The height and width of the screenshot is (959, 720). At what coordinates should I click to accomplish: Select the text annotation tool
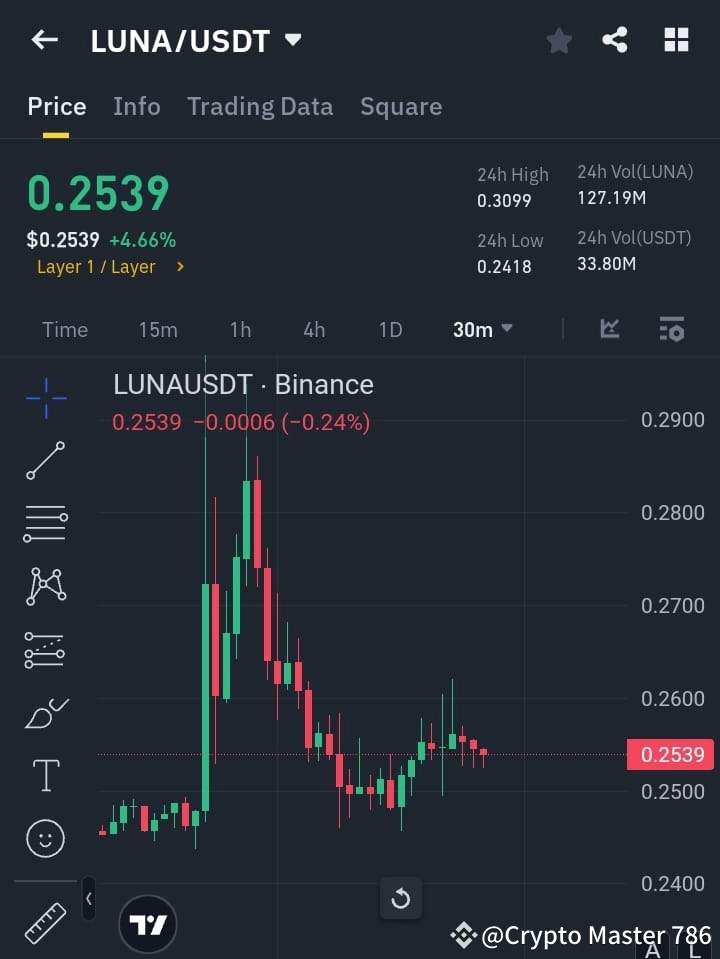(45, 775)
